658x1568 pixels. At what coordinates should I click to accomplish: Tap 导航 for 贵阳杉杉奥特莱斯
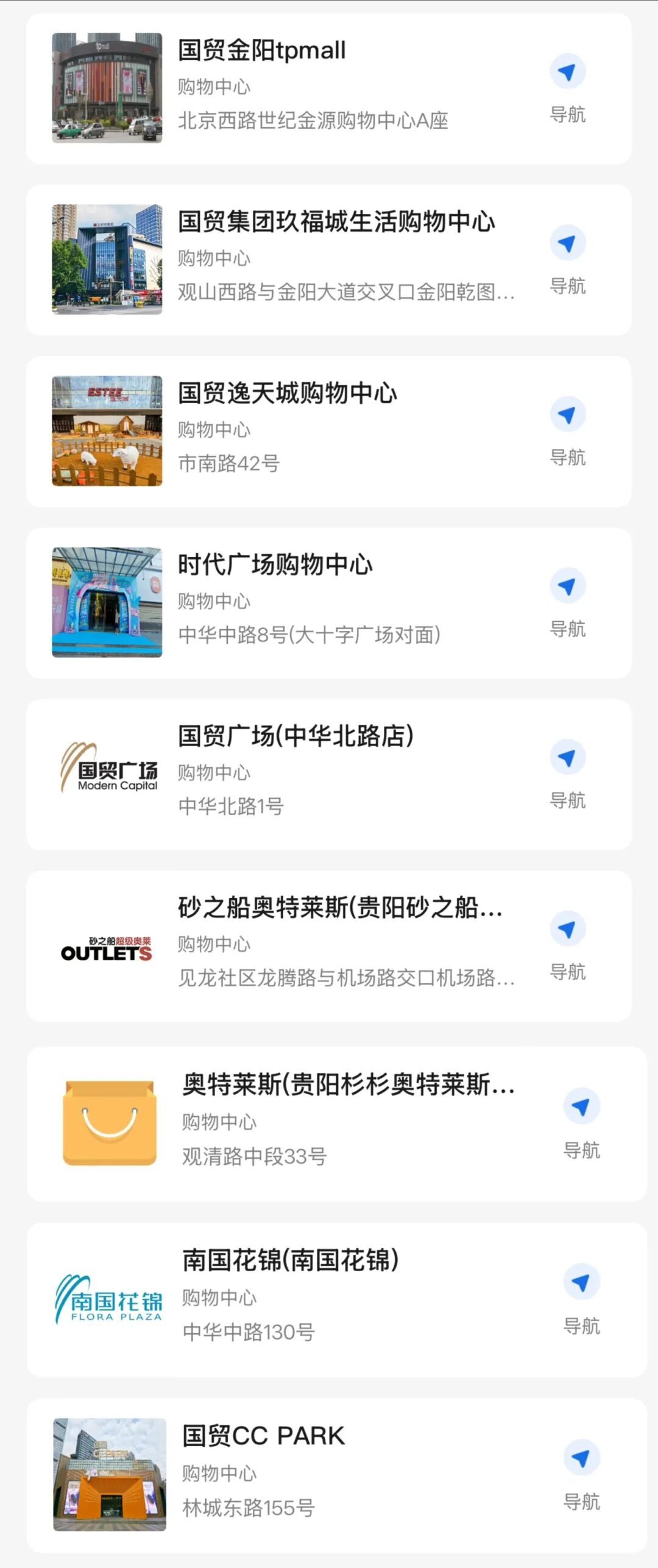(581, 1122)
